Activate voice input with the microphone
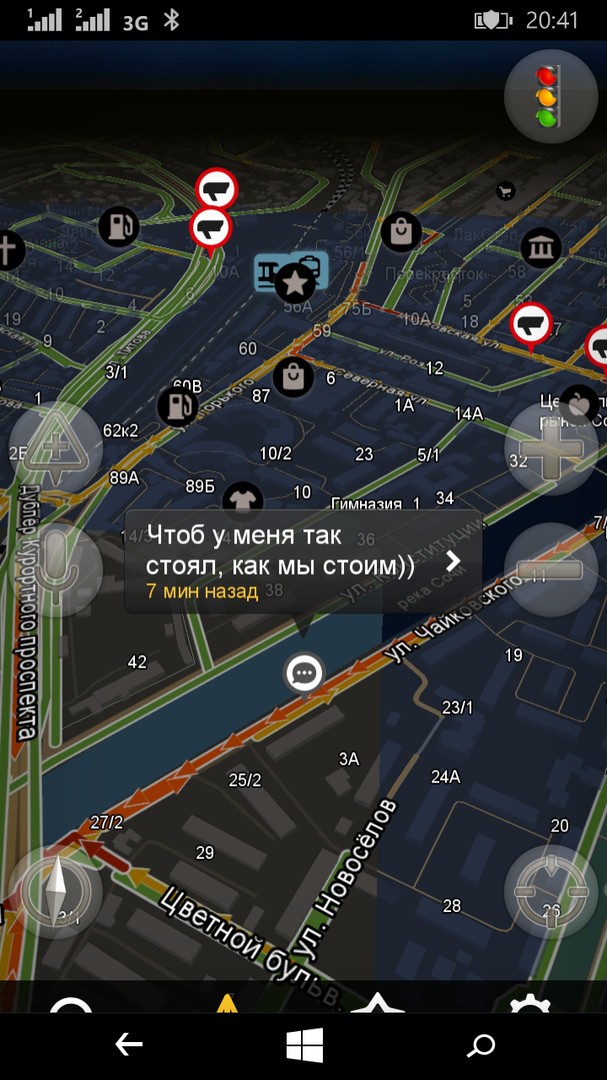 pos(56,569)
